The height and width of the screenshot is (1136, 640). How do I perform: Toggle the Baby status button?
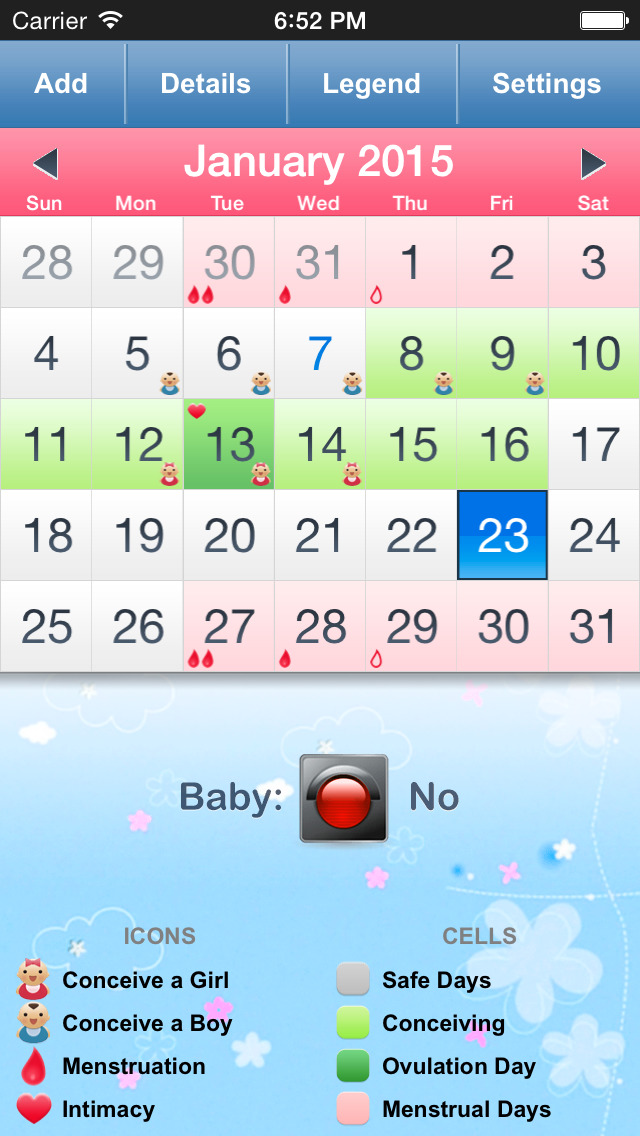coord(343,797)
